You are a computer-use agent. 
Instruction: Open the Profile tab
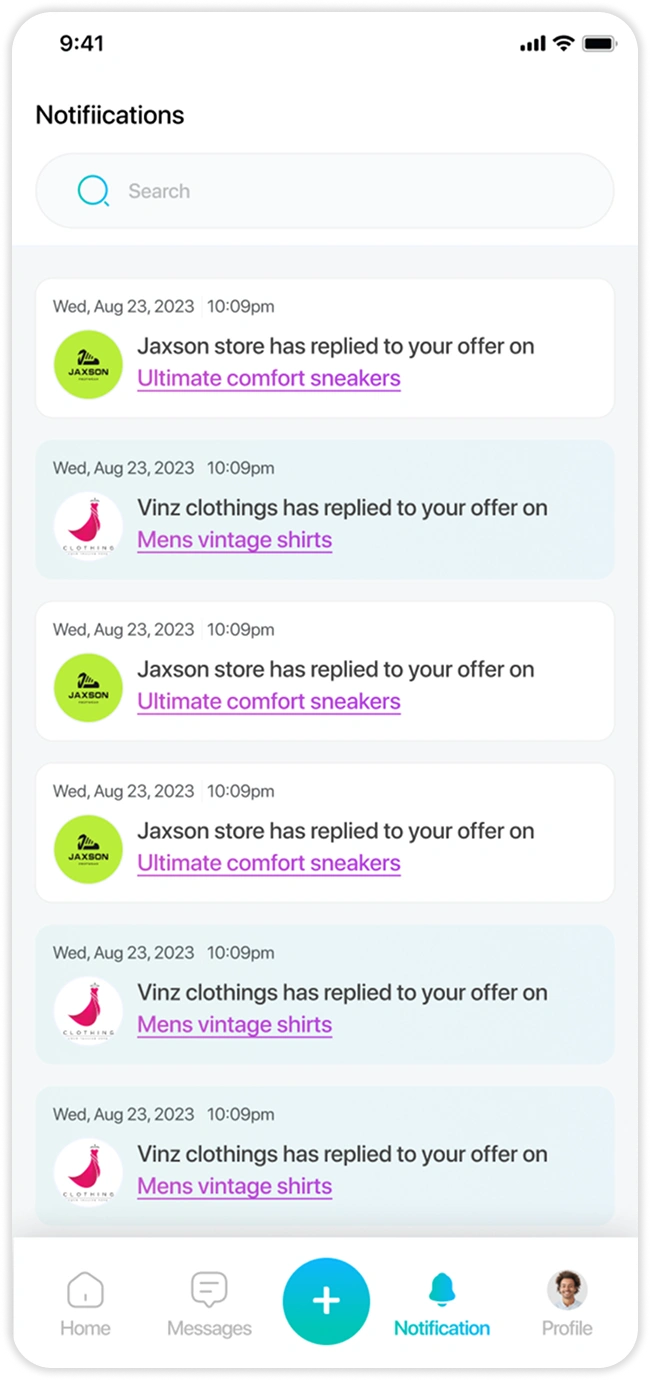[567, 1304]
